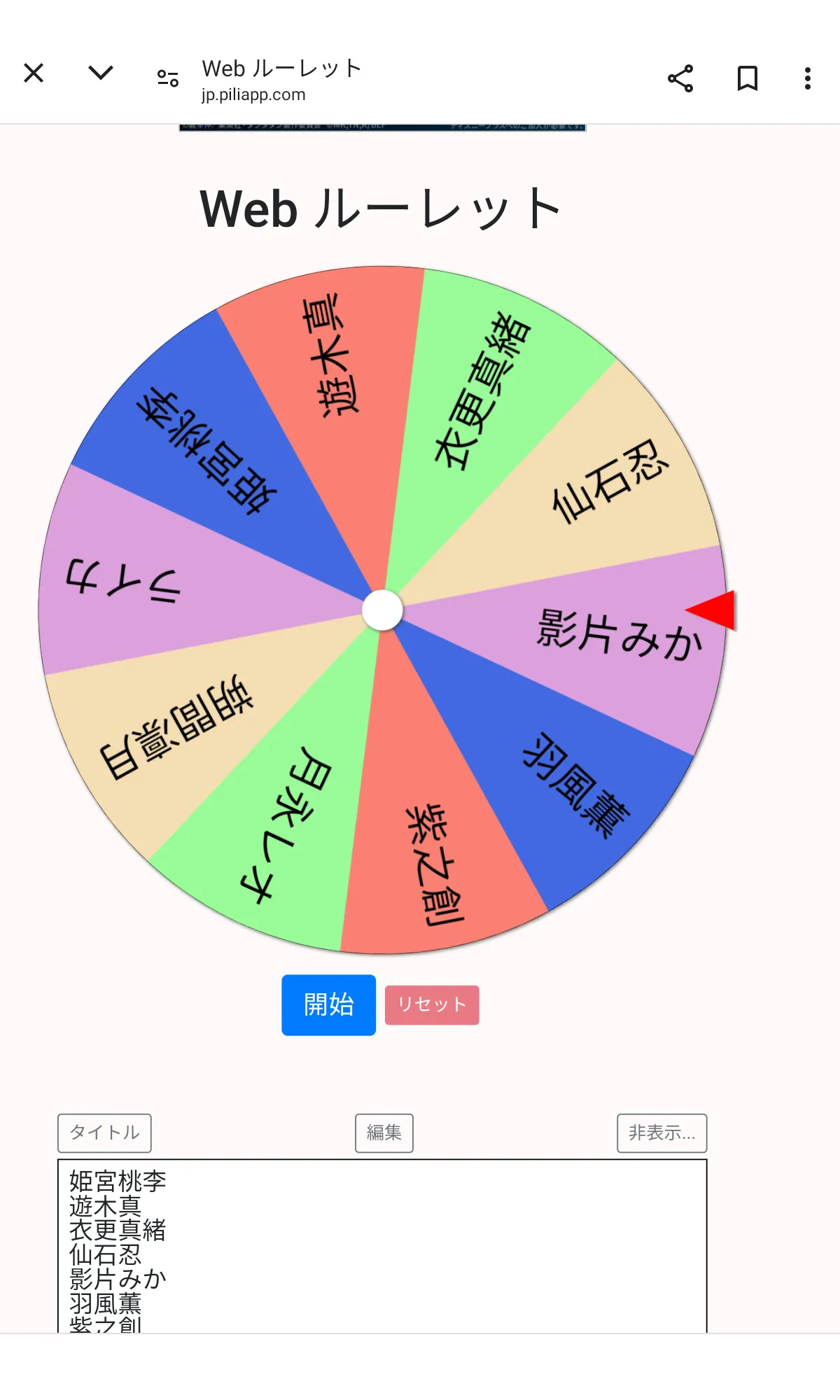Start the roulette with 開始
840x1400 pixels.
coord(328,1004)
